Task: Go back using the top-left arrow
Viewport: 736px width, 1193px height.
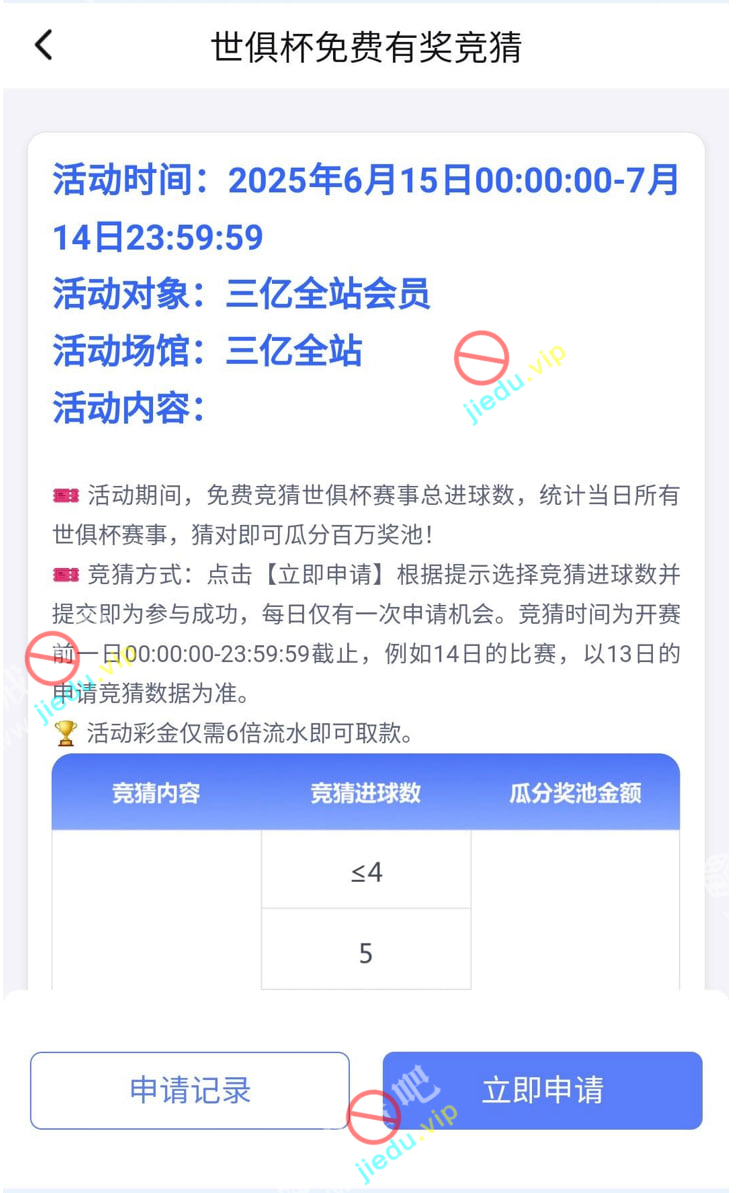Action: (43, 45)
